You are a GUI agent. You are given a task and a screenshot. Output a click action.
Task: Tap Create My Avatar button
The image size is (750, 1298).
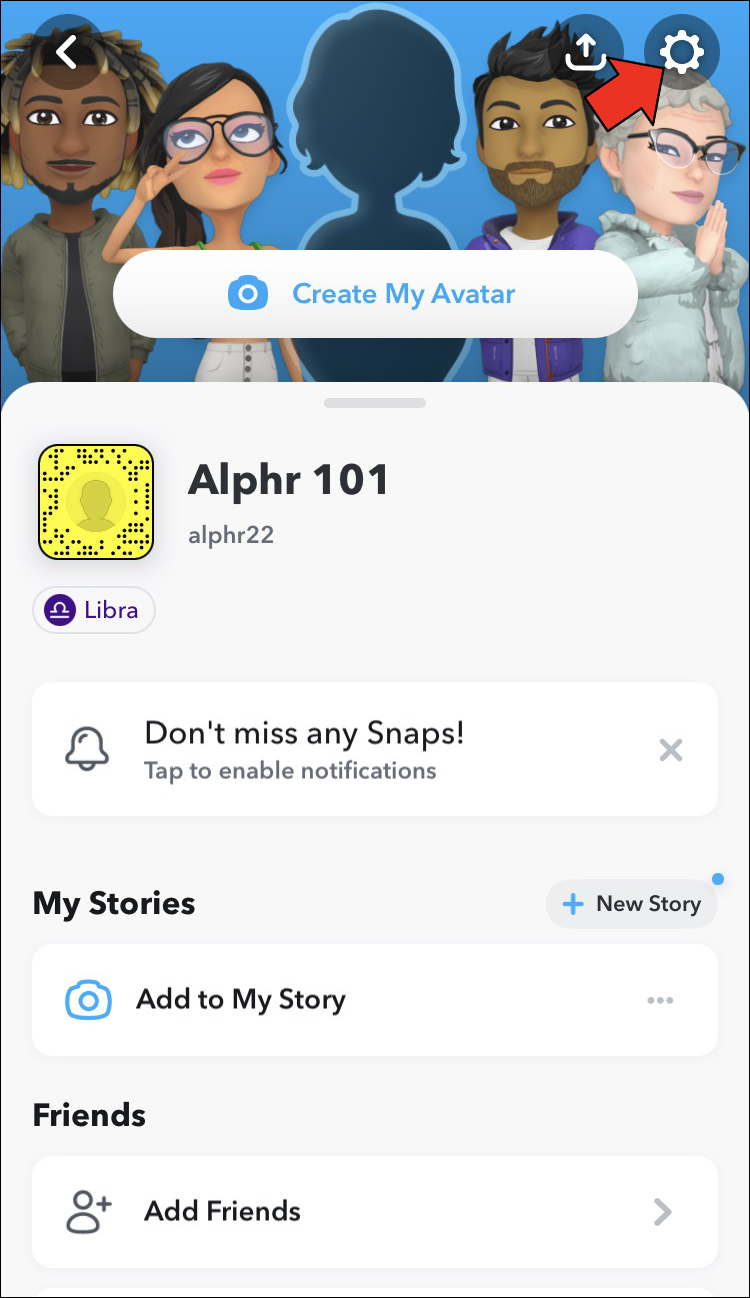click(x=375, y=294)
